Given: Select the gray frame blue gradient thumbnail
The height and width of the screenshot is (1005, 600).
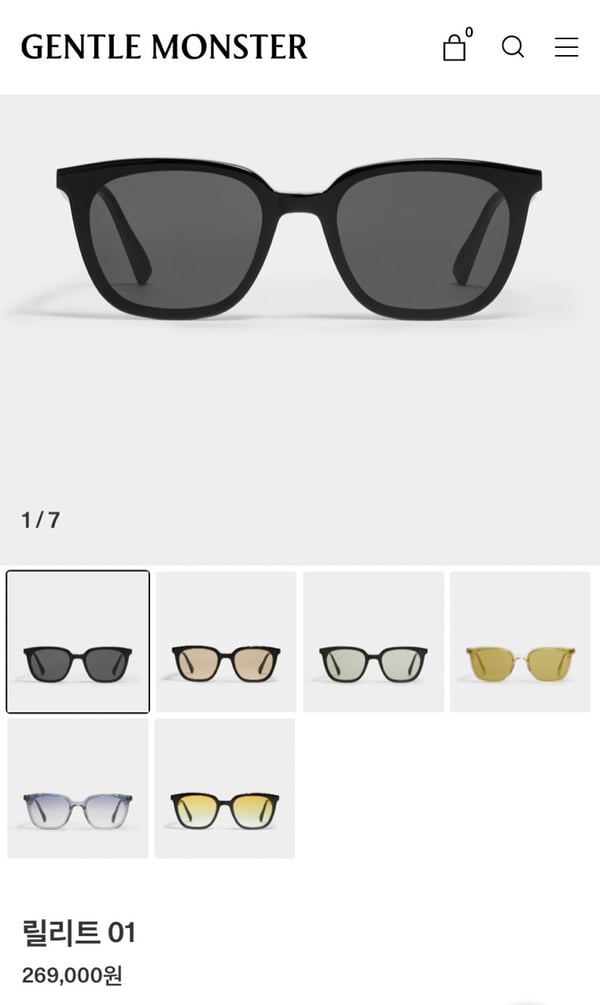Looking at the screenshot, I should 78,788.
